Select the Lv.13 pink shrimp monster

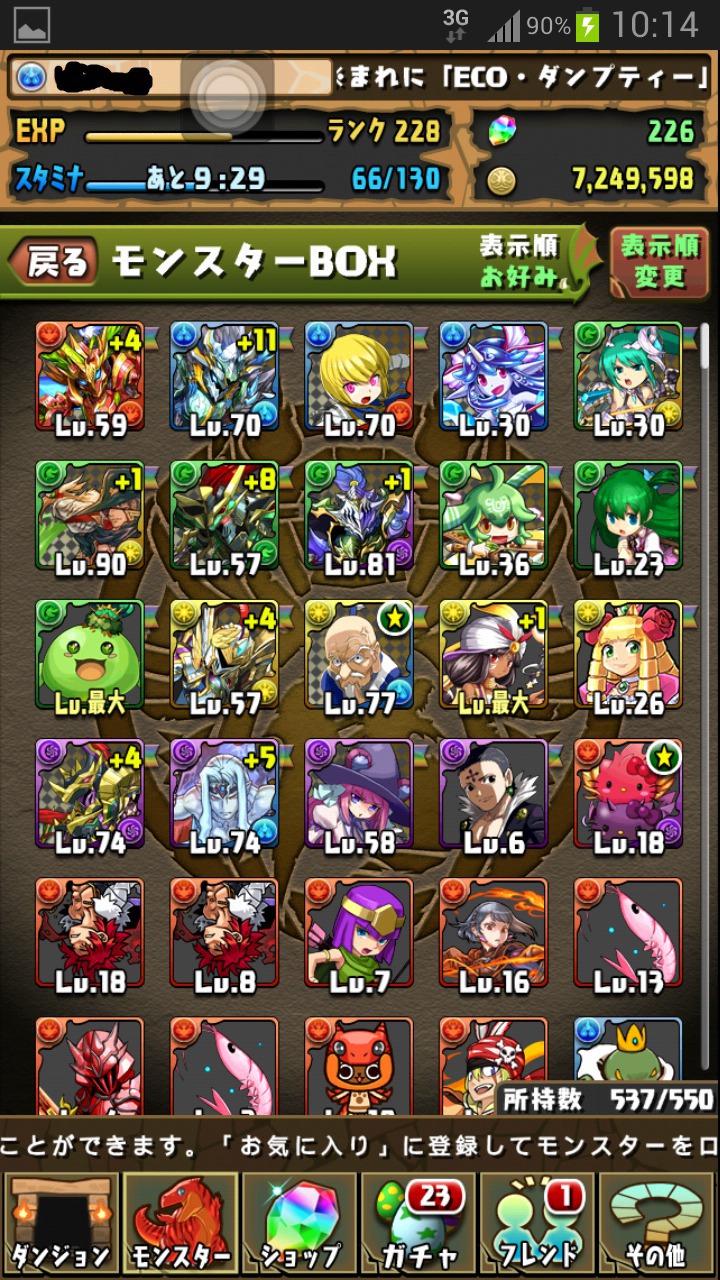coord(628,933)
